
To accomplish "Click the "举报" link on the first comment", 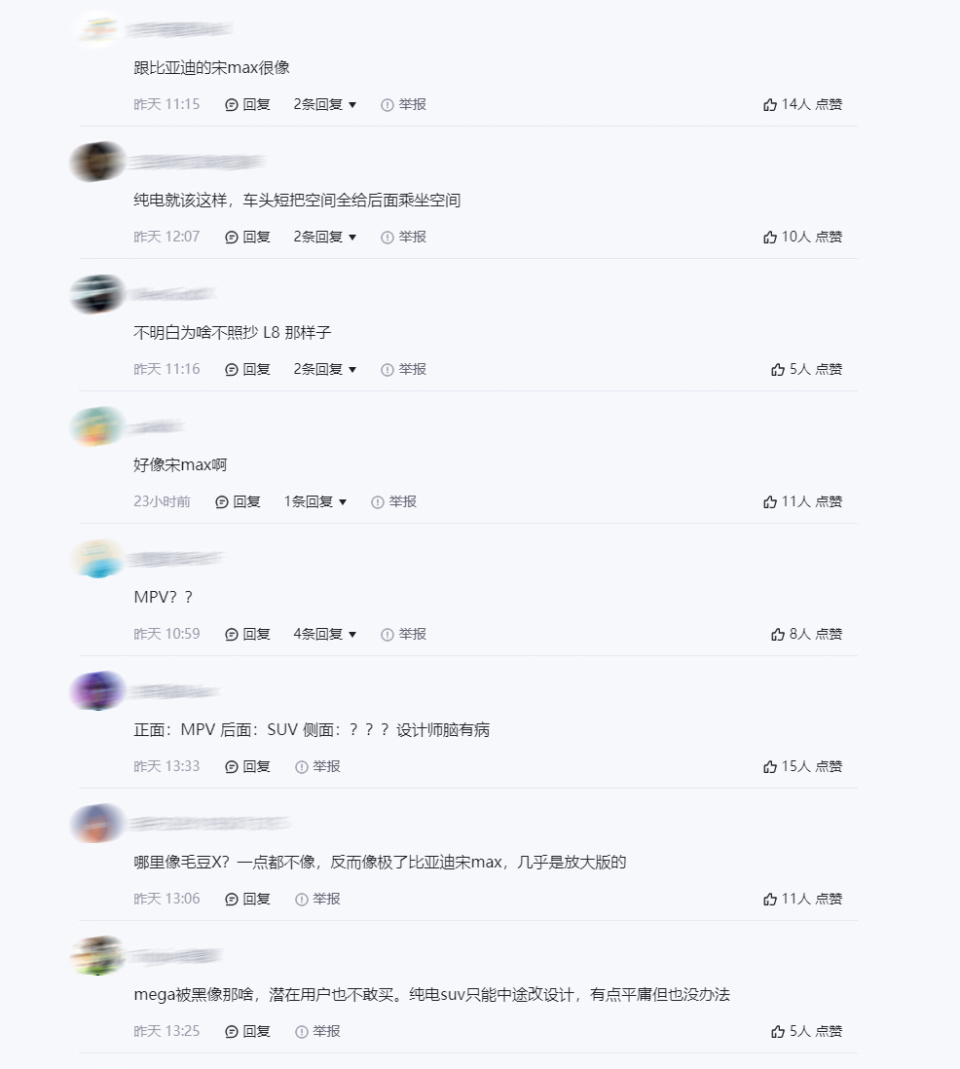I will point(413,103).
